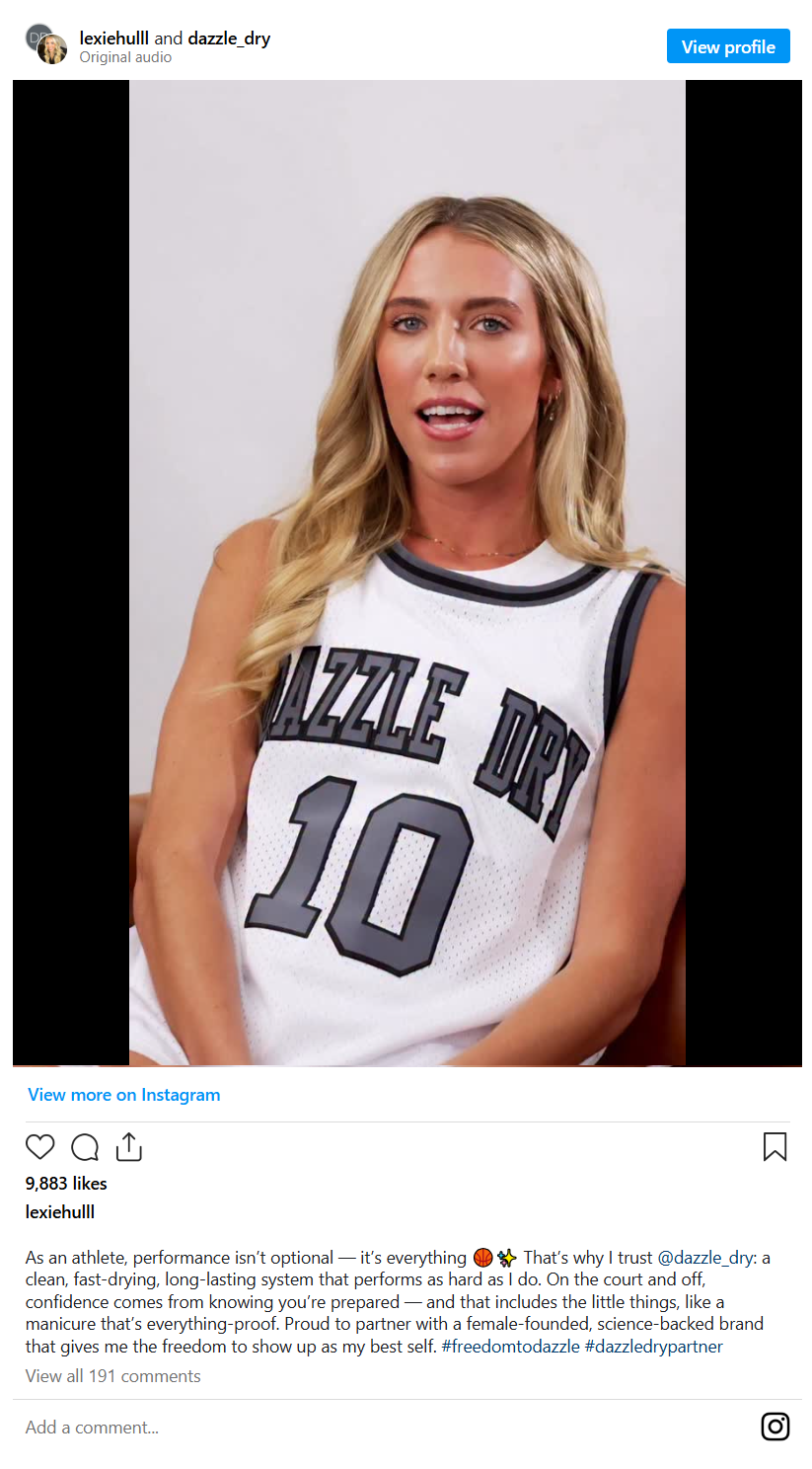Viewport: 812px width, 1469px height.
Task: View the 9,883 likes
Action: pyautogui.click(x=66, y=1183)
